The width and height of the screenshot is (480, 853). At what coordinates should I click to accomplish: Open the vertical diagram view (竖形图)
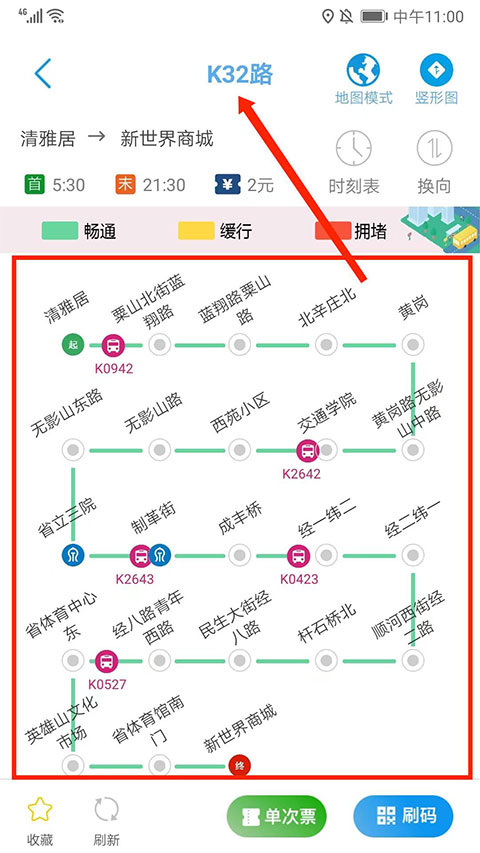pyautogui.click(x=436, y=79)
